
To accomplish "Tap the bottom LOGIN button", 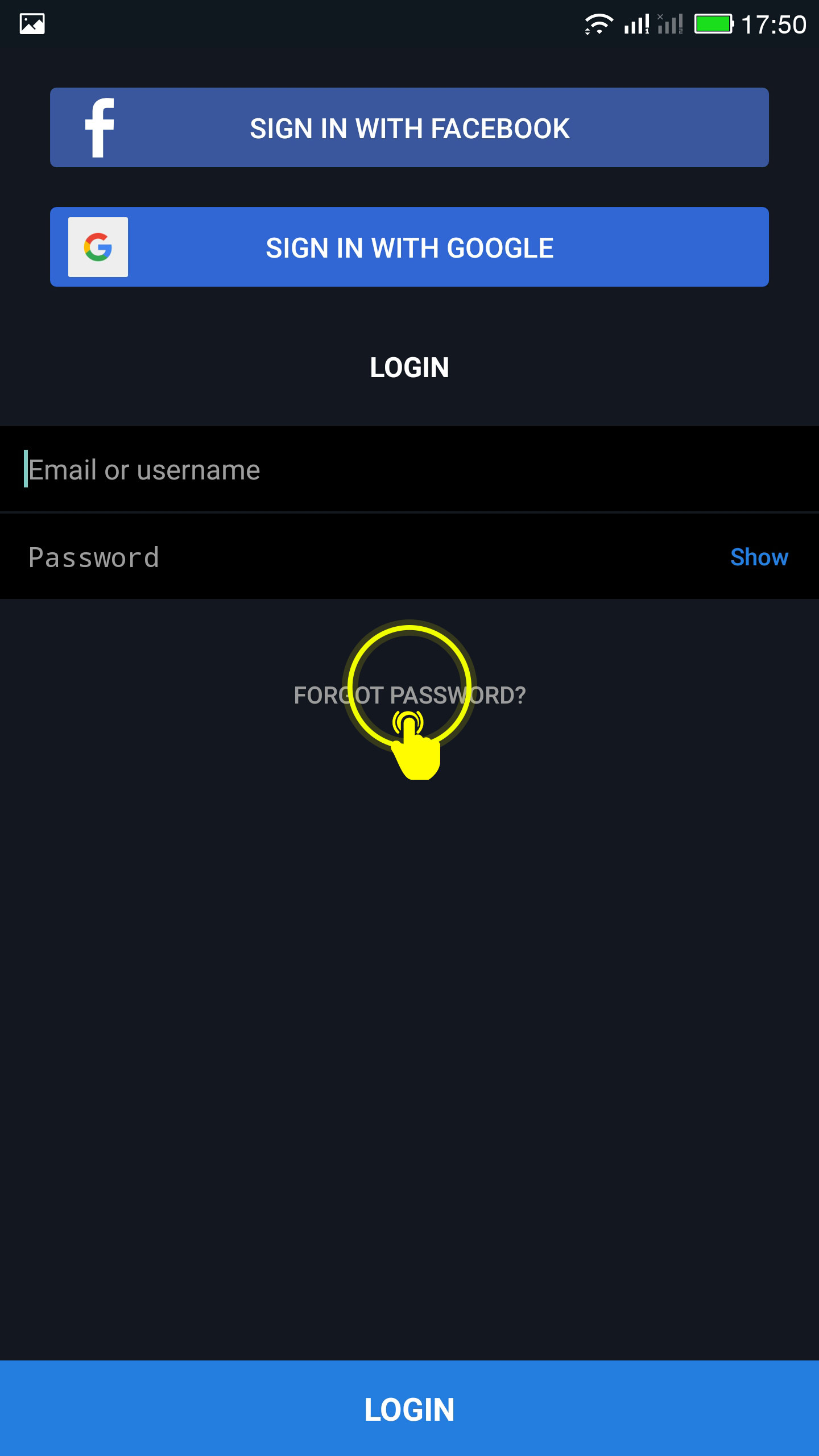I will click(x=409, y=1409).
